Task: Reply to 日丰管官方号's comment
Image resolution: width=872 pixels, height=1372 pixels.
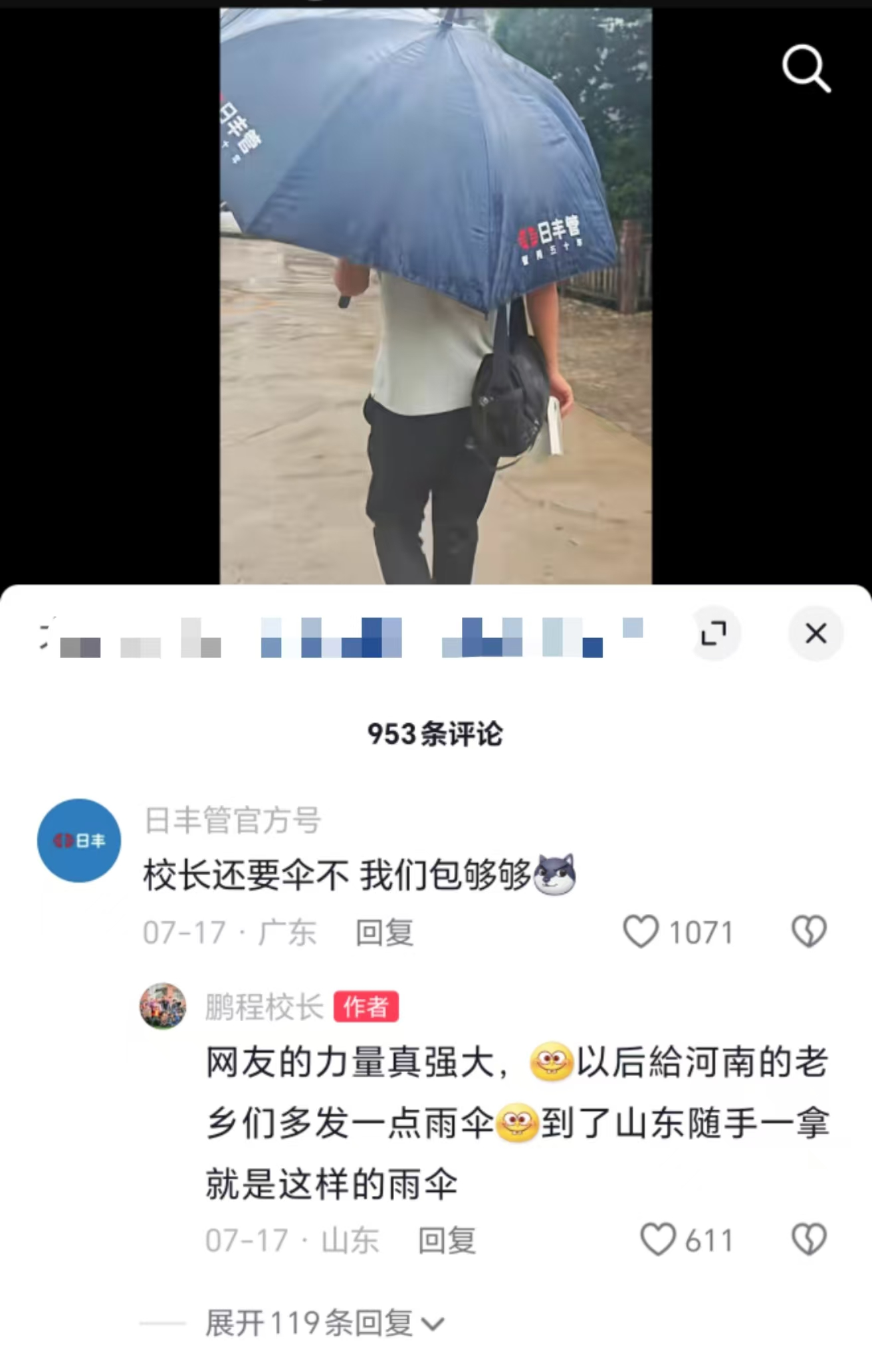Action: point(384,932)
